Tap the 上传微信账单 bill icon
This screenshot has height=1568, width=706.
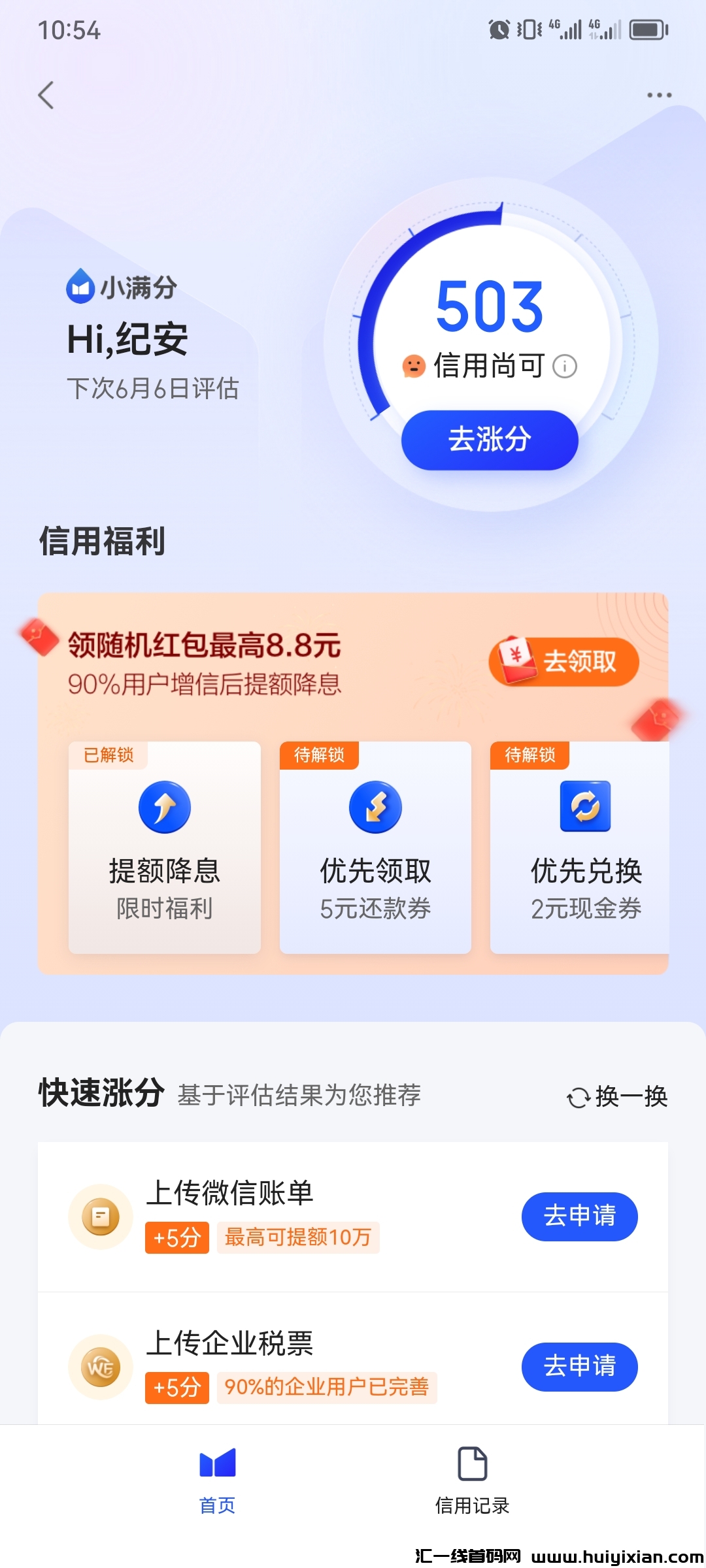coord(101,1215)
